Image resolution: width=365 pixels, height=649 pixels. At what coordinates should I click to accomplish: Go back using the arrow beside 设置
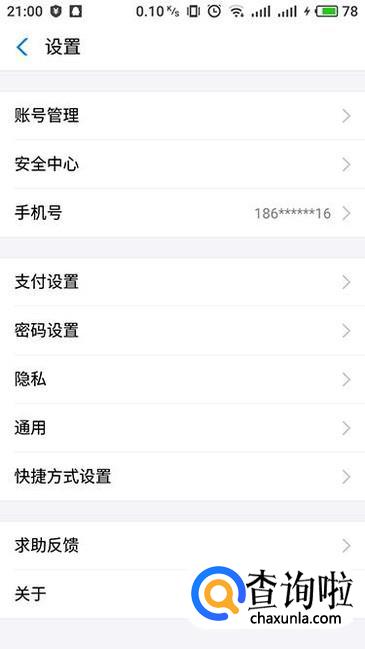pyautogui.click(x=22, y=47)
